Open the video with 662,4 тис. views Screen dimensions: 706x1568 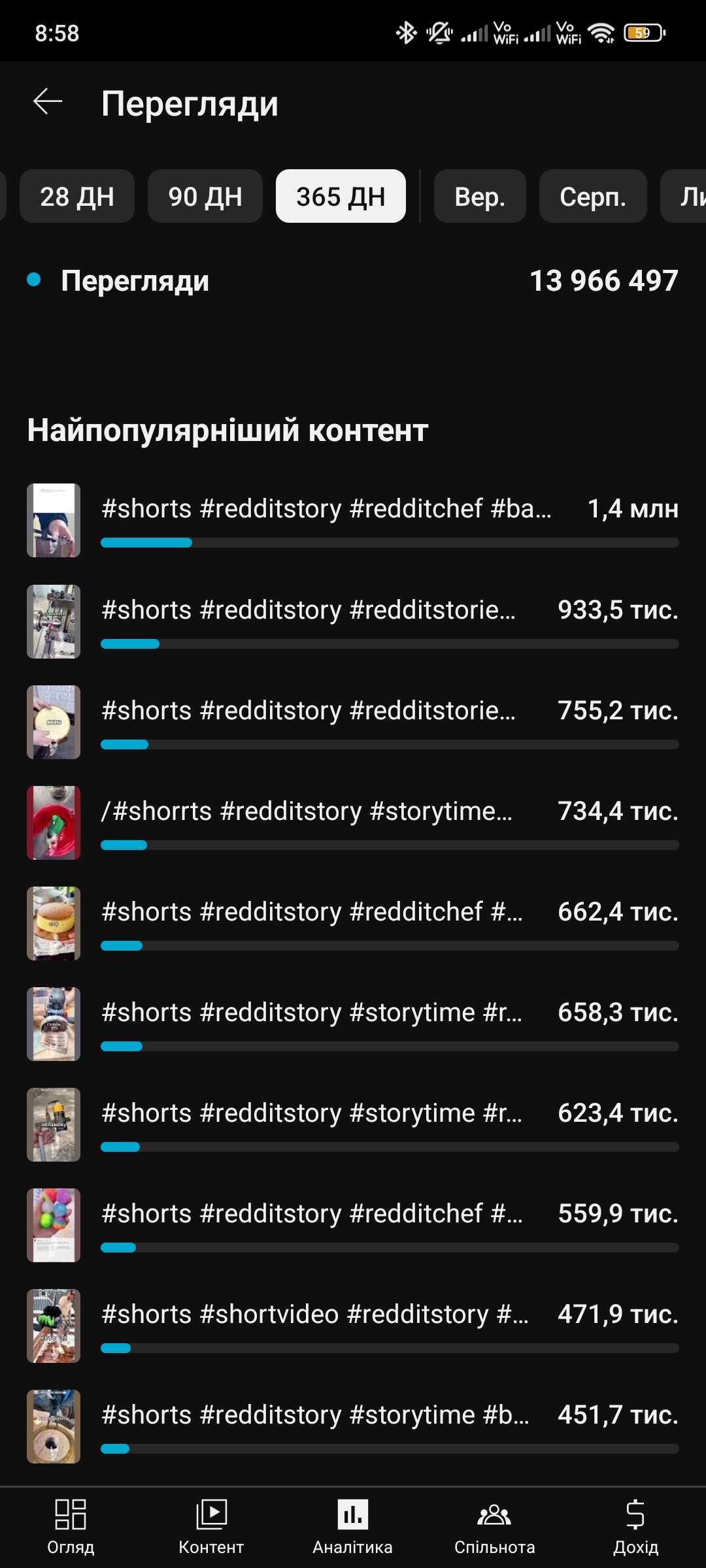pos(353,923)
